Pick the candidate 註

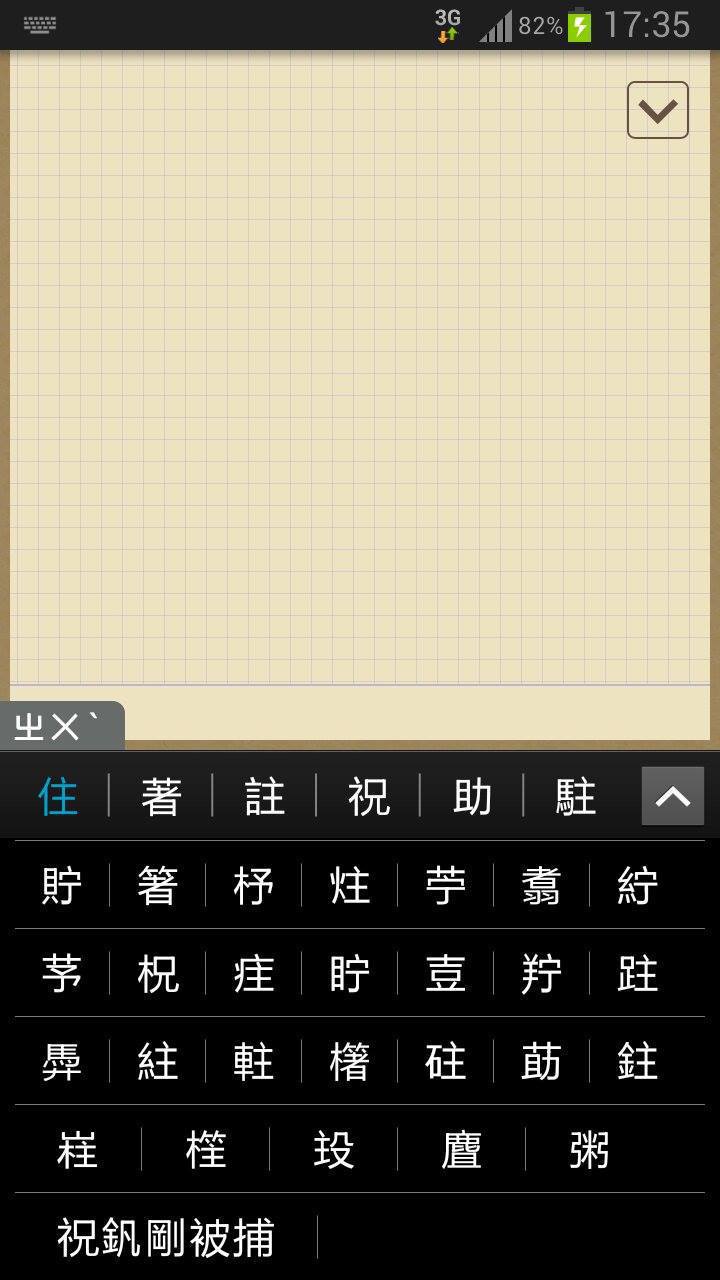(265, 797)
